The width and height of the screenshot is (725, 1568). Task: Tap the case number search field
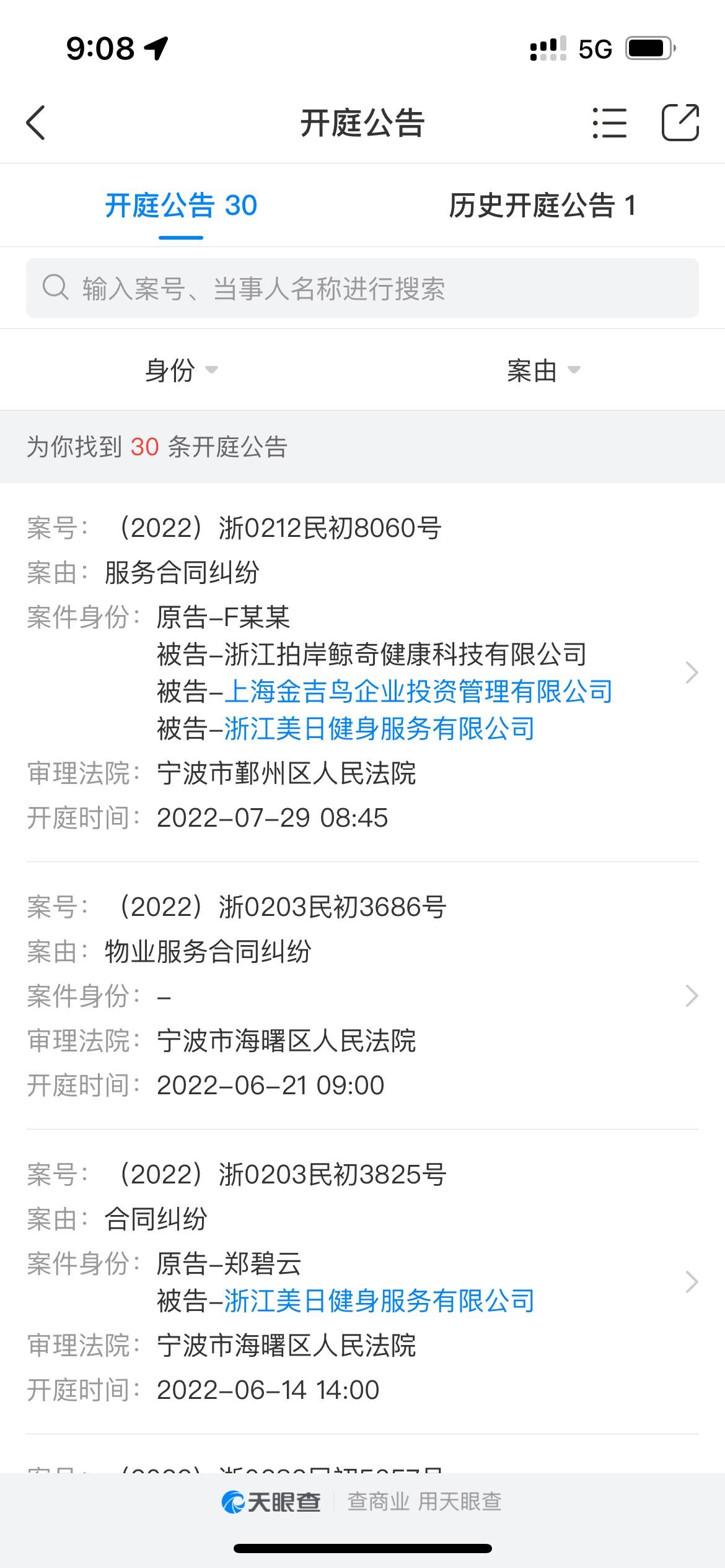362,288
